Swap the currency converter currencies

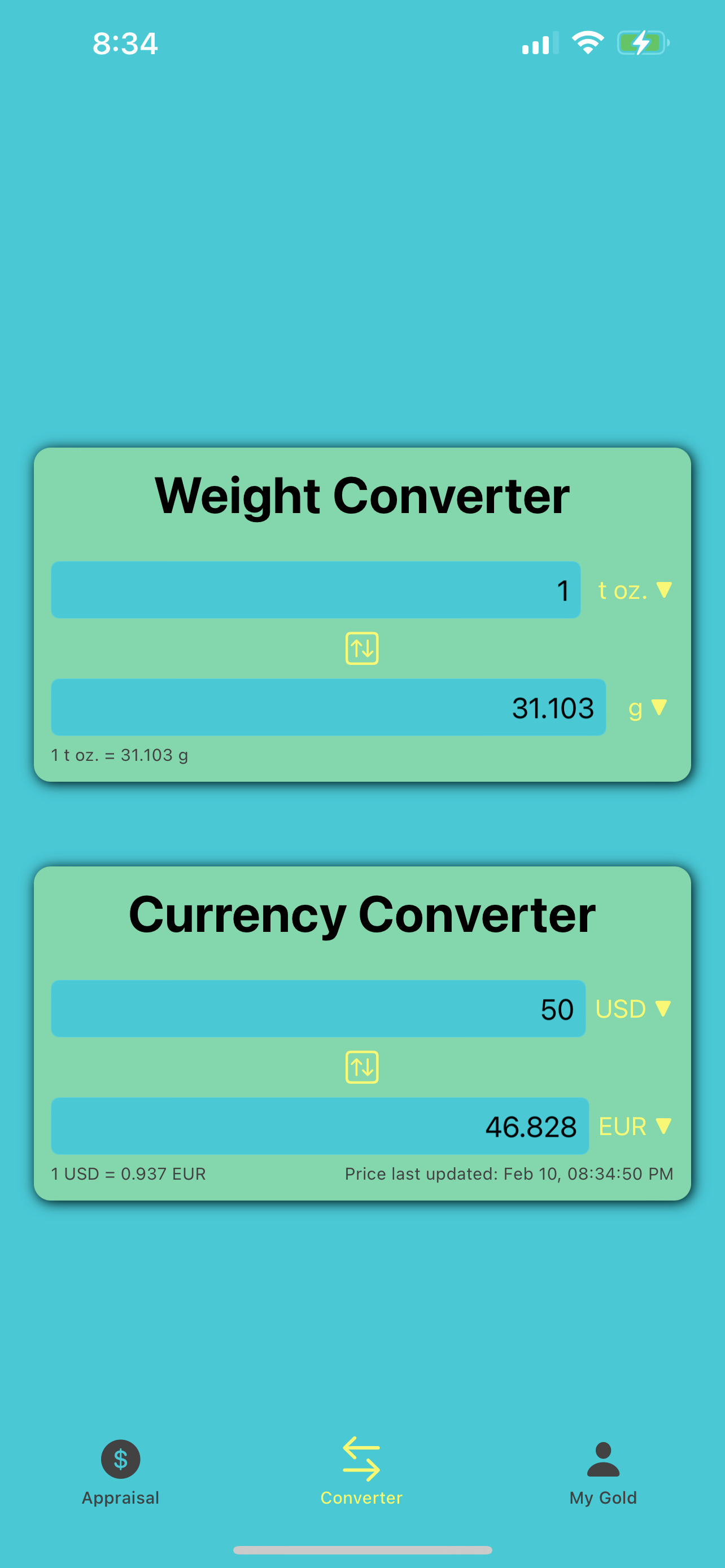click(x=361, y=1067)
